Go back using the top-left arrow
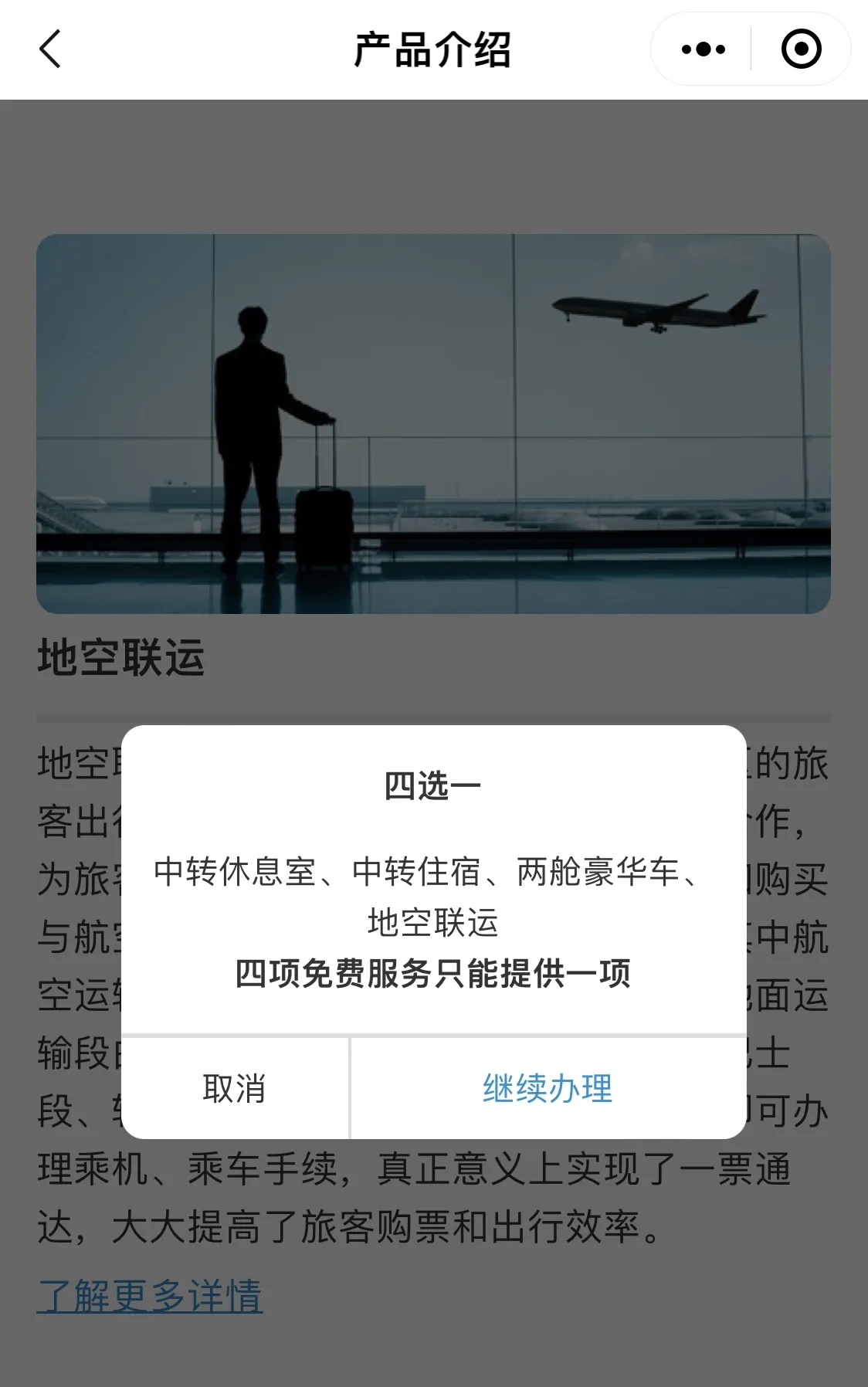Viewport: 868px width, 1387px height. [x=50, y=49]
